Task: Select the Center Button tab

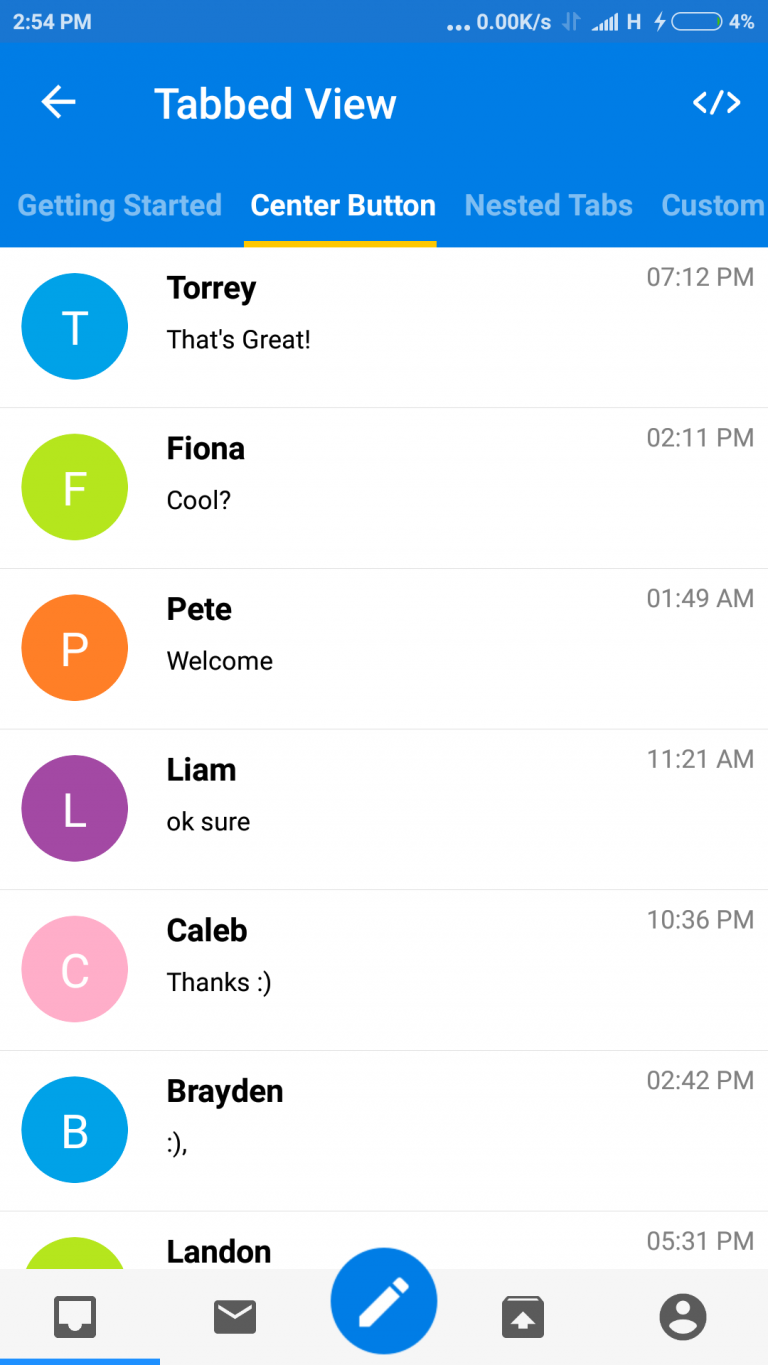Action: 343,206
